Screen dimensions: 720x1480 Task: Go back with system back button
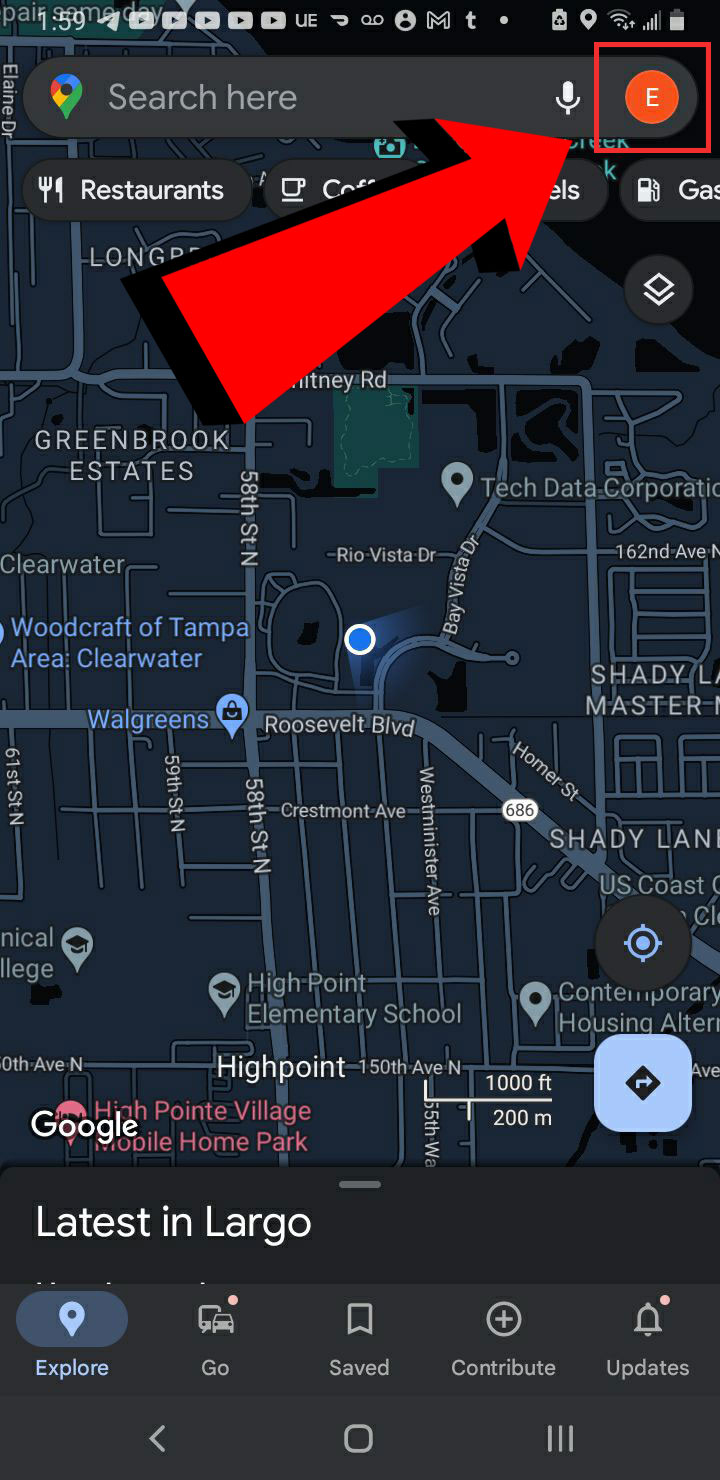click(x=157, y=1438)
